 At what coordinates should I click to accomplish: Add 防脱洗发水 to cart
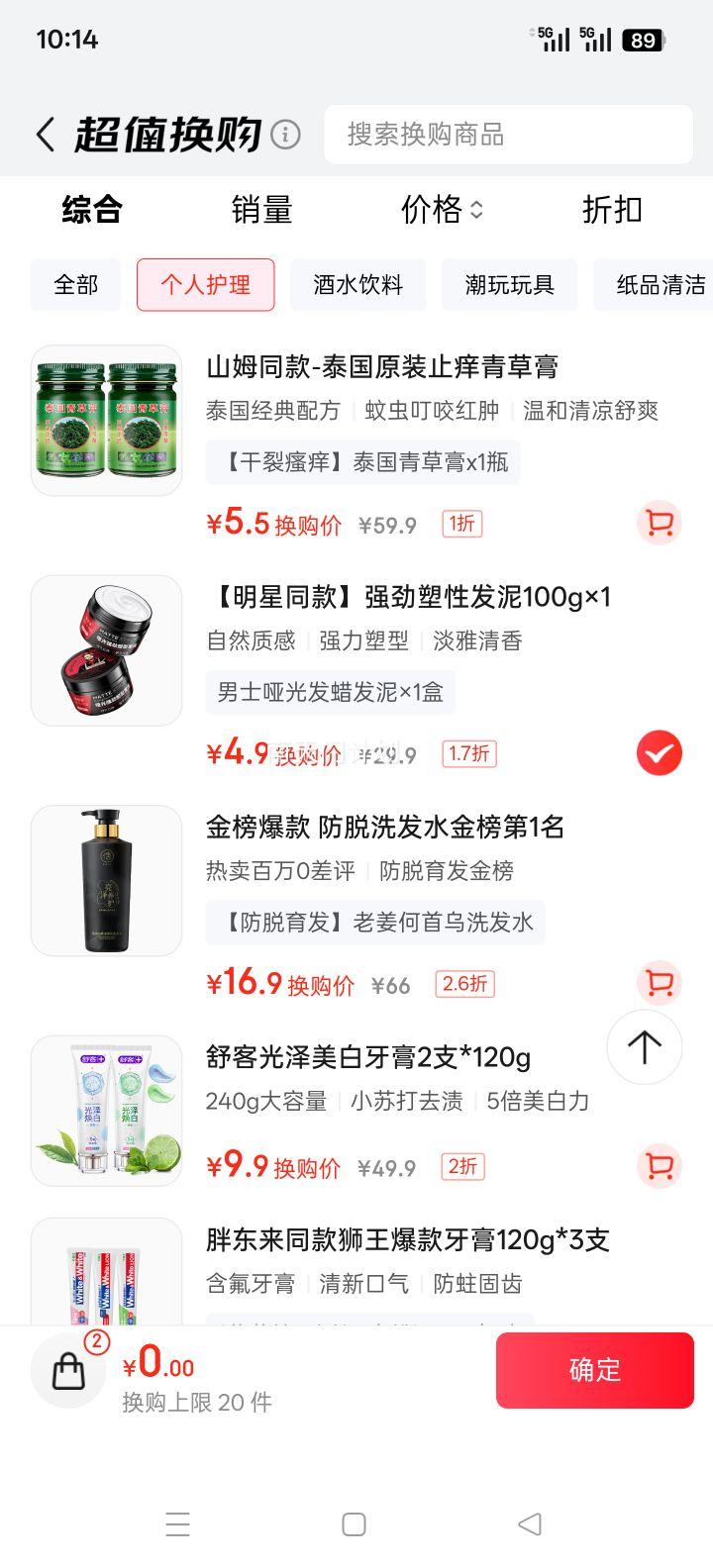659,983
